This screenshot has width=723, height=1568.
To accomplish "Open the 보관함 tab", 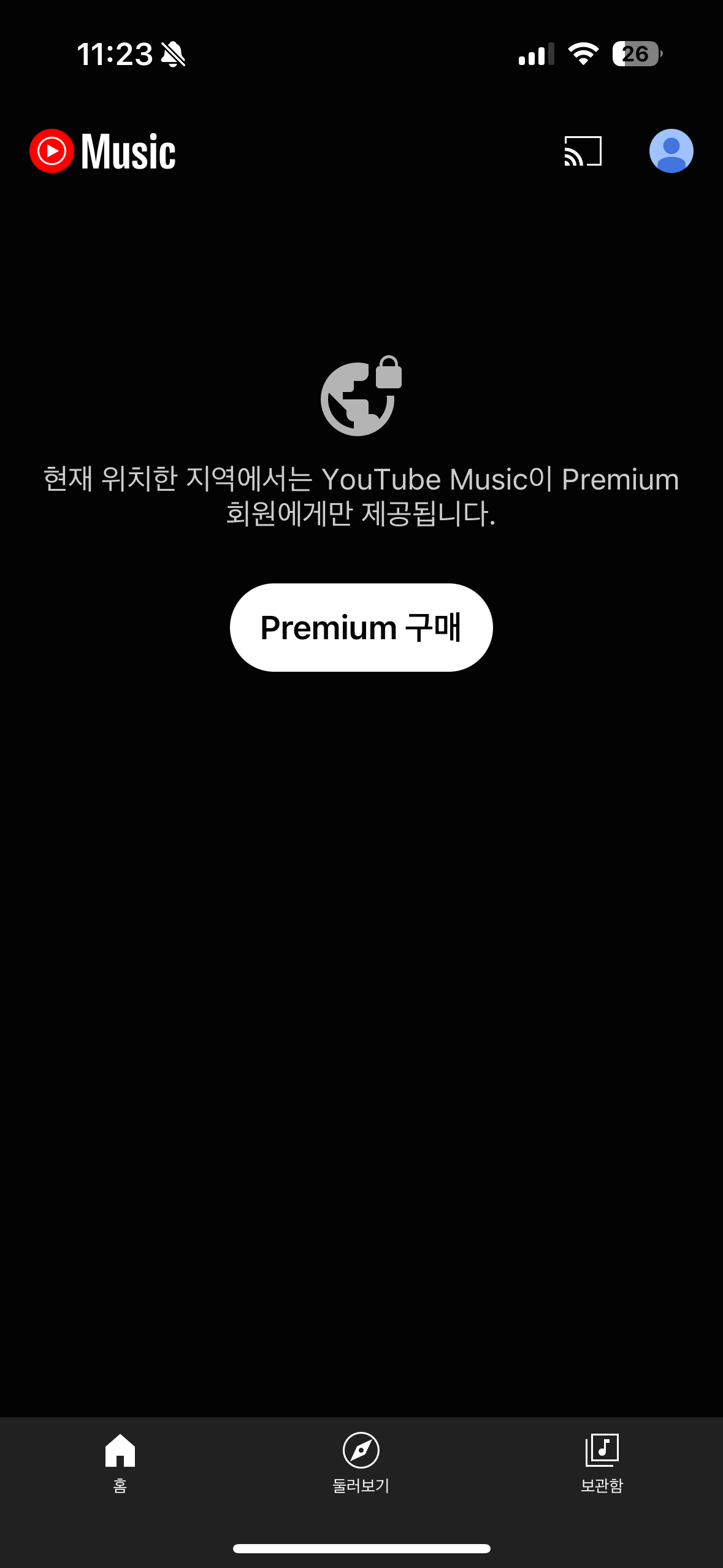I will (x=602, y=1462).
